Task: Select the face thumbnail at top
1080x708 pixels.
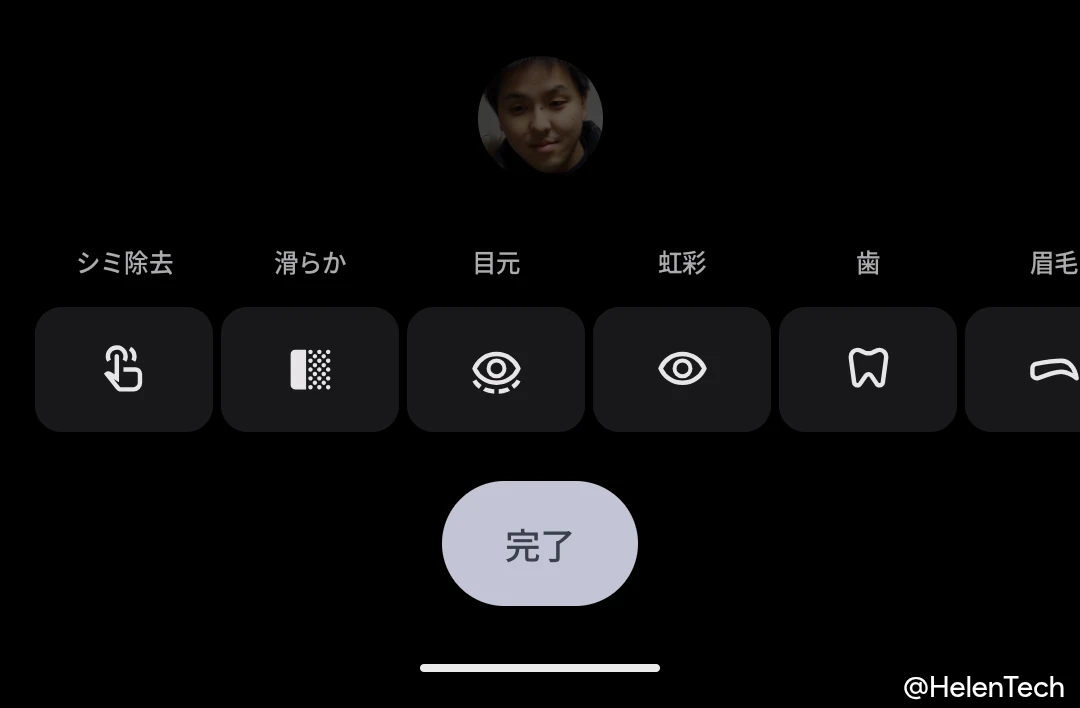Action: [x=540, y=117]
